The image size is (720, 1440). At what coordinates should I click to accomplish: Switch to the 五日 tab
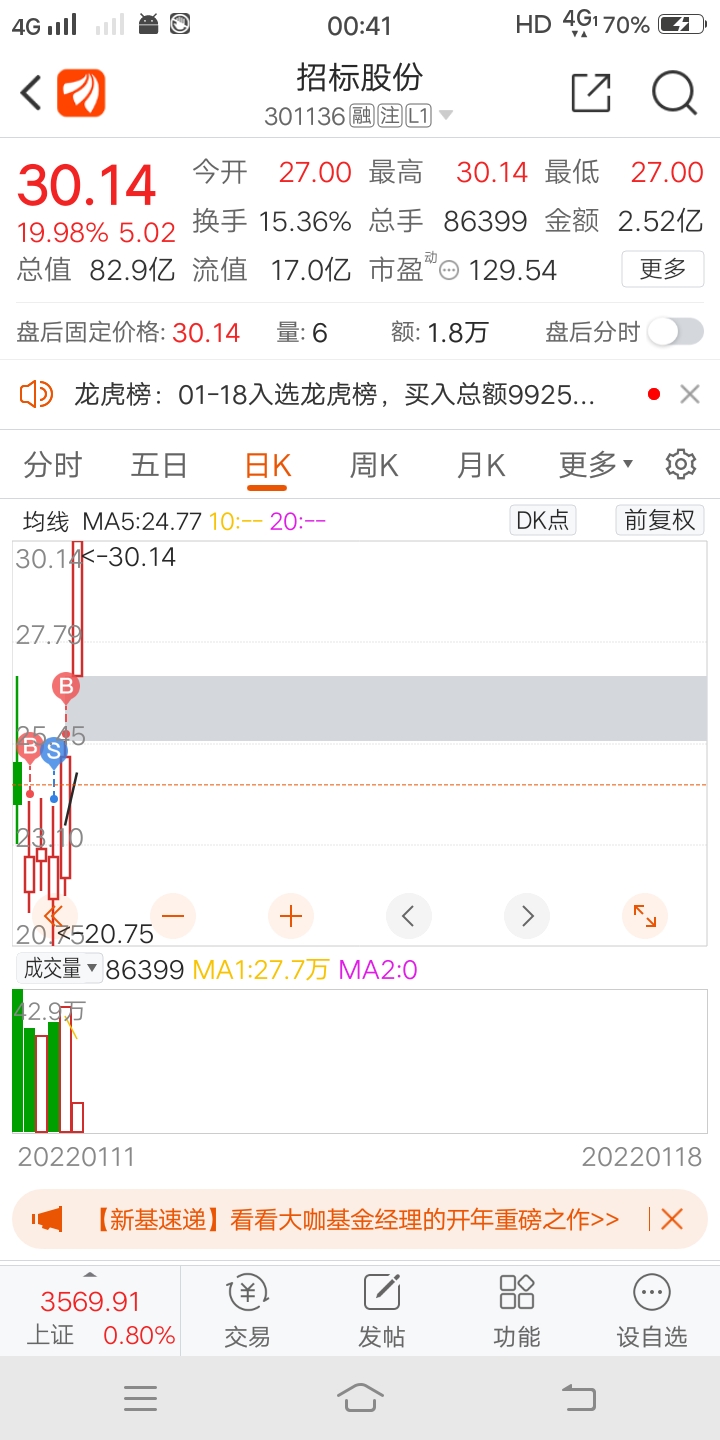159,465
